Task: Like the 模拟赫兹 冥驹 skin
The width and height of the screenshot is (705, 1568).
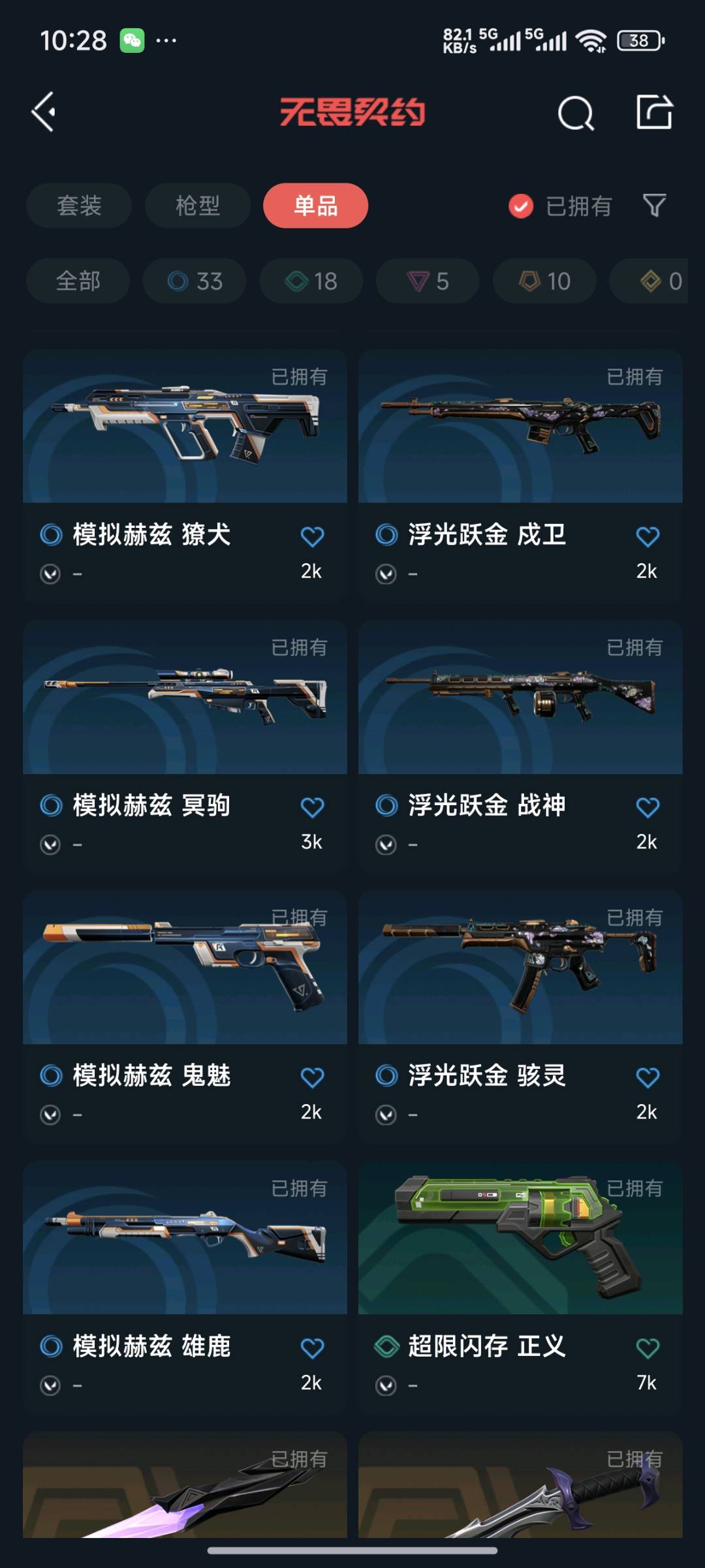Action: pos(312,808)
